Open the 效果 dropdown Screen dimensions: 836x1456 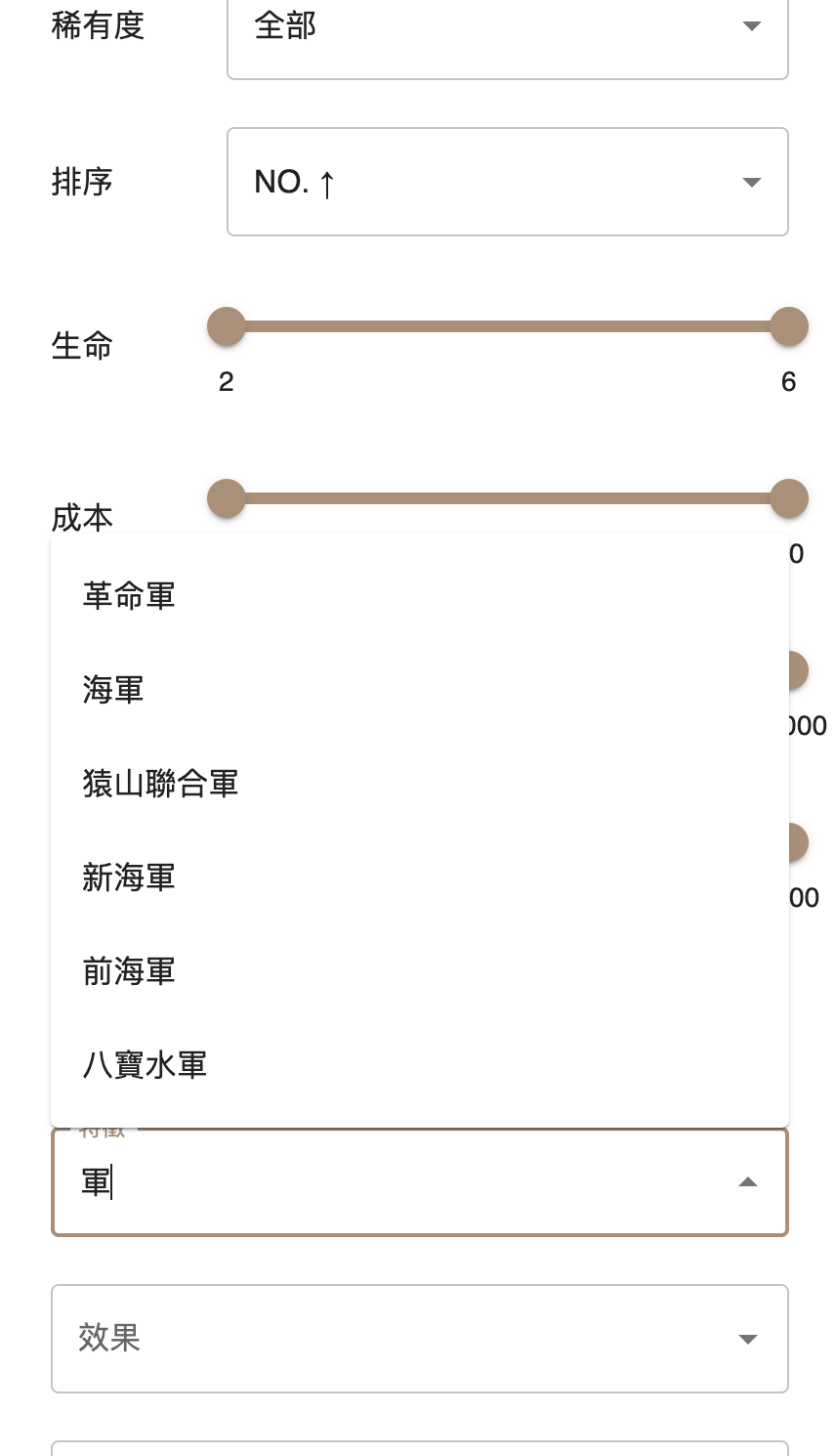pyautogui.click(x=420, y=1339)
